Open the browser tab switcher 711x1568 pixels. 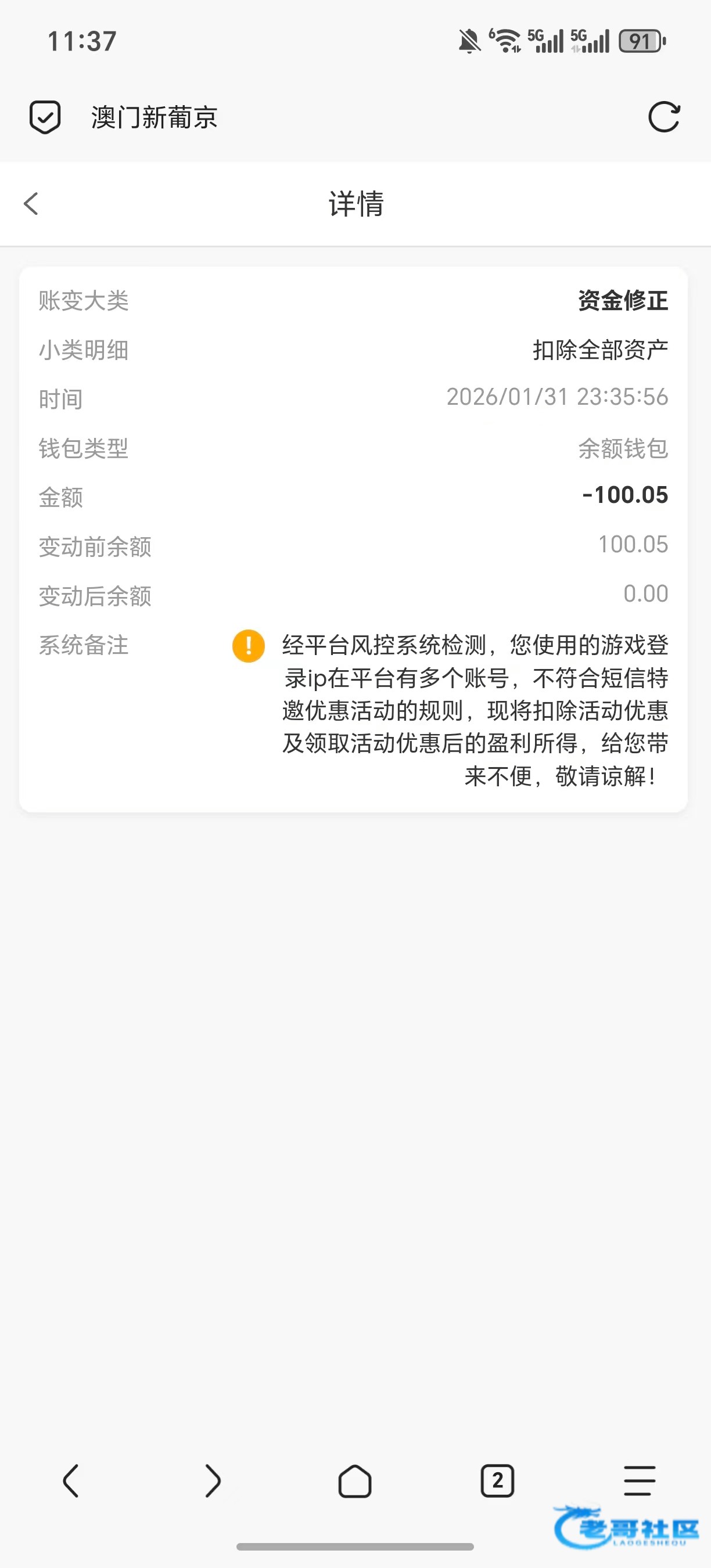(x=497, y=1480)
